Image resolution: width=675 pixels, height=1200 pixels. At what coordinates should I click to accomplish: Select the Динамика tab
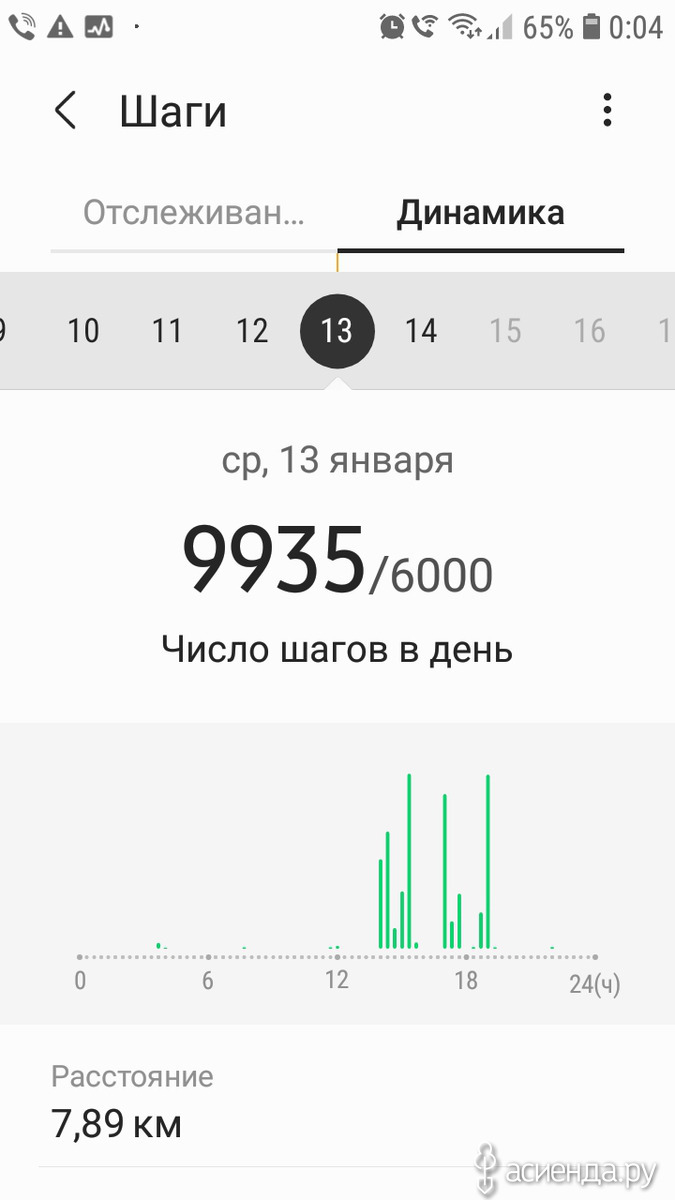click(x=480, y=213)
